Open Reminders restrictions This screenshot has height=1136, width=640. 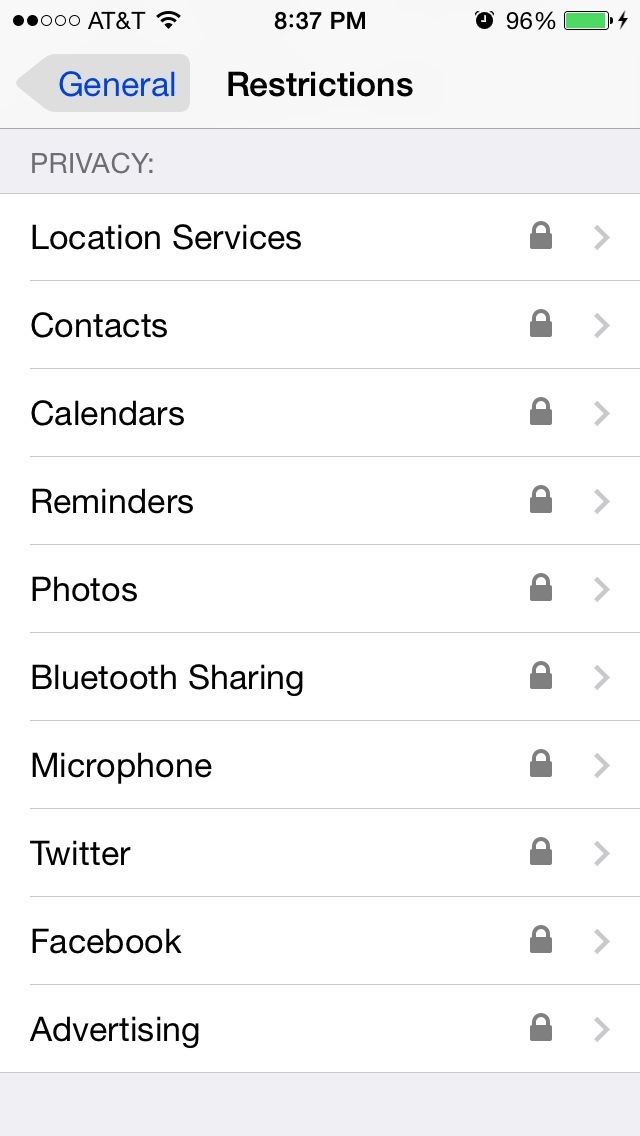320,502
